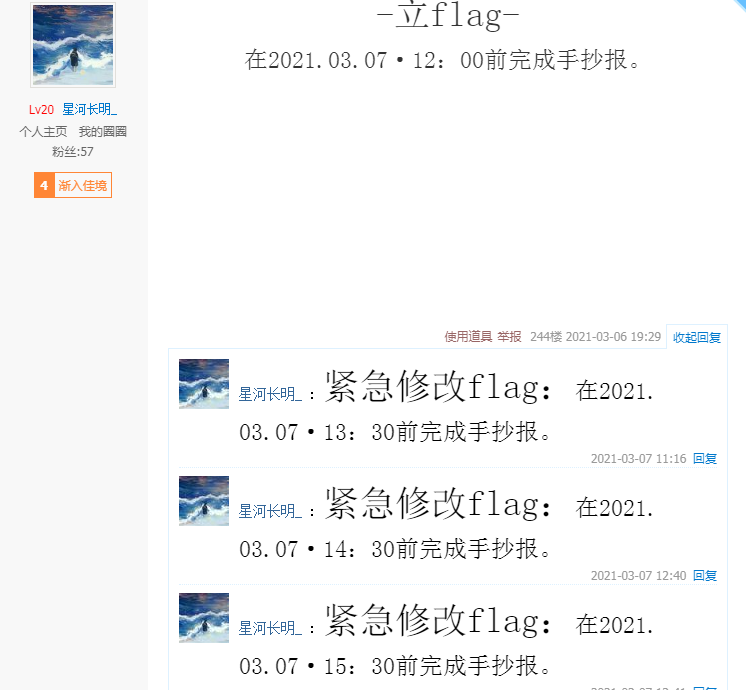Open 星河长明_ poster avatar in sidebar

pos(73,46)
